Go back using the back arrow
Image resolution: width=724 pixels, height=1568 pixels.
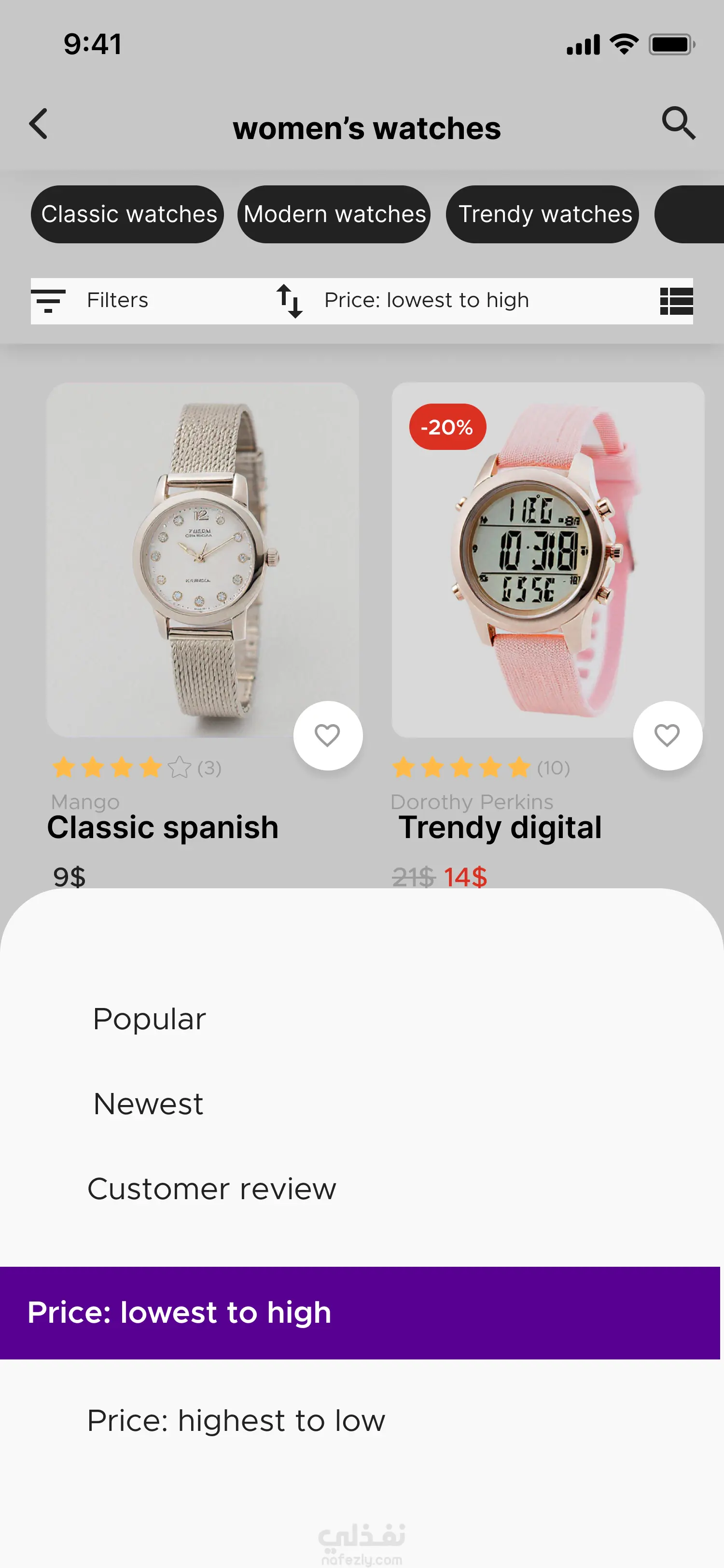coord(39,124)
